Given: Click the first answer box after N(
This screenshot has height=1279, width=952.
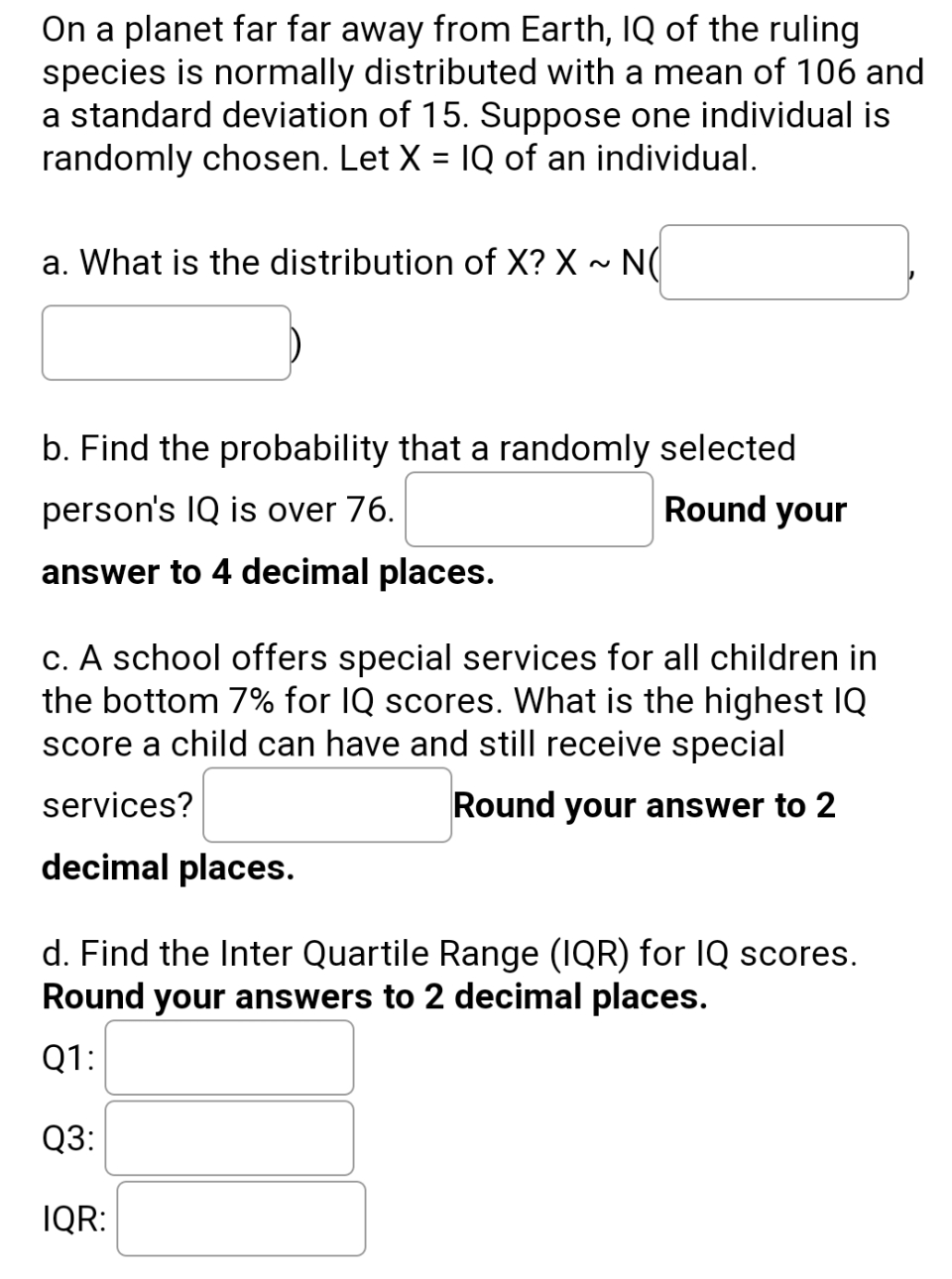Looking at the screenshot, I should [x=784, y=263].
